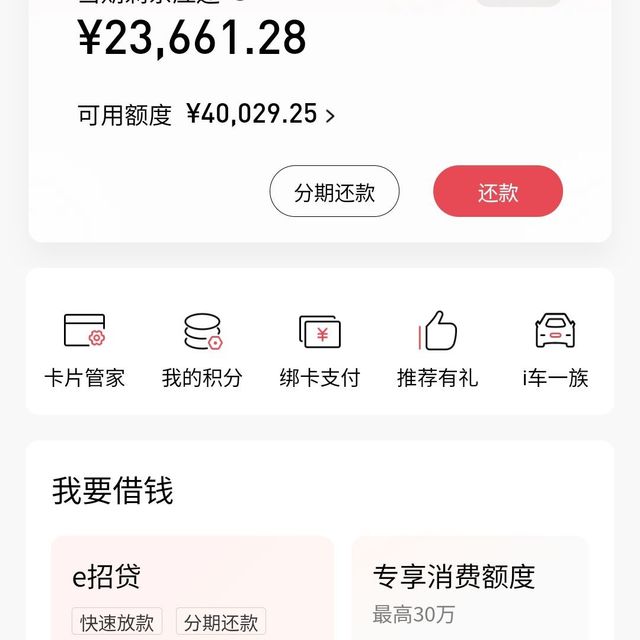Tap the red 还款 repay button
Image resolution: width=640 pixels, height=640 pixels.
(497, 191)
